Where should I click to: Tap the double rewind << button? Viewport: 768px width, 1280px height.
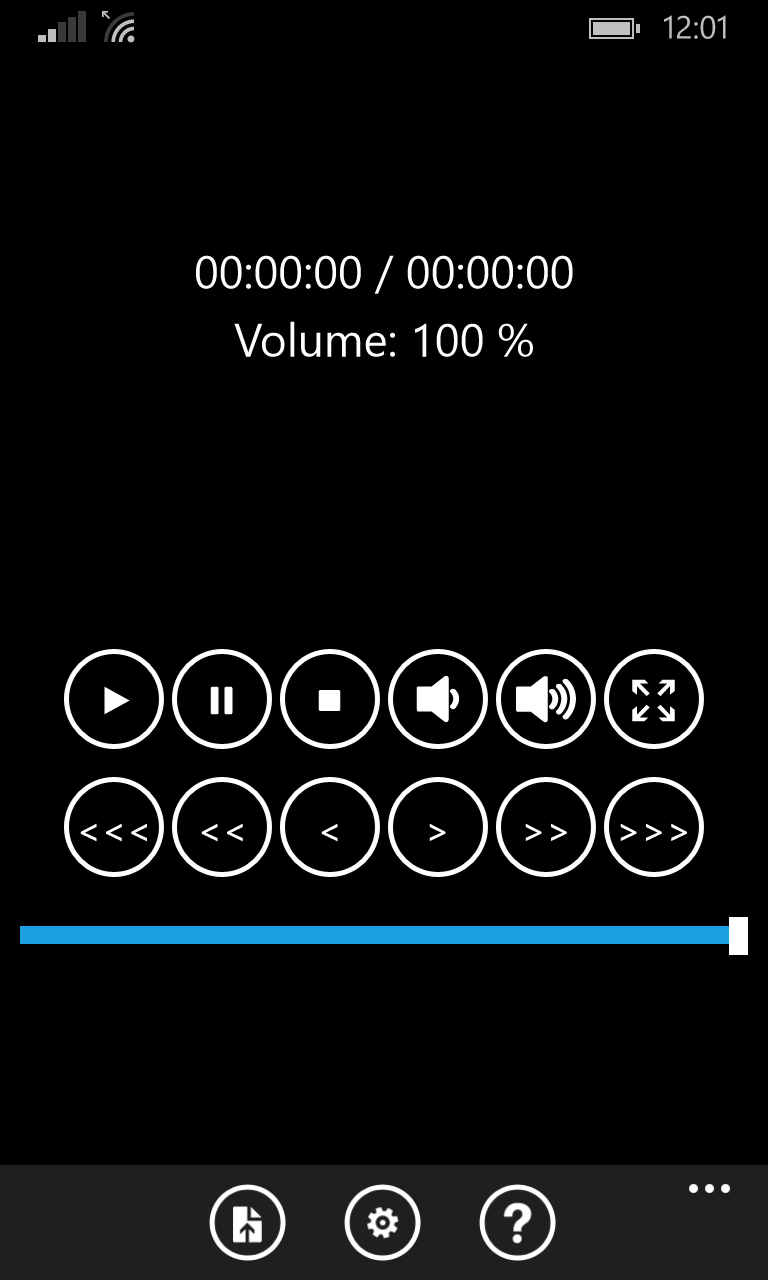pyautogui.click(x=222, y=827)
